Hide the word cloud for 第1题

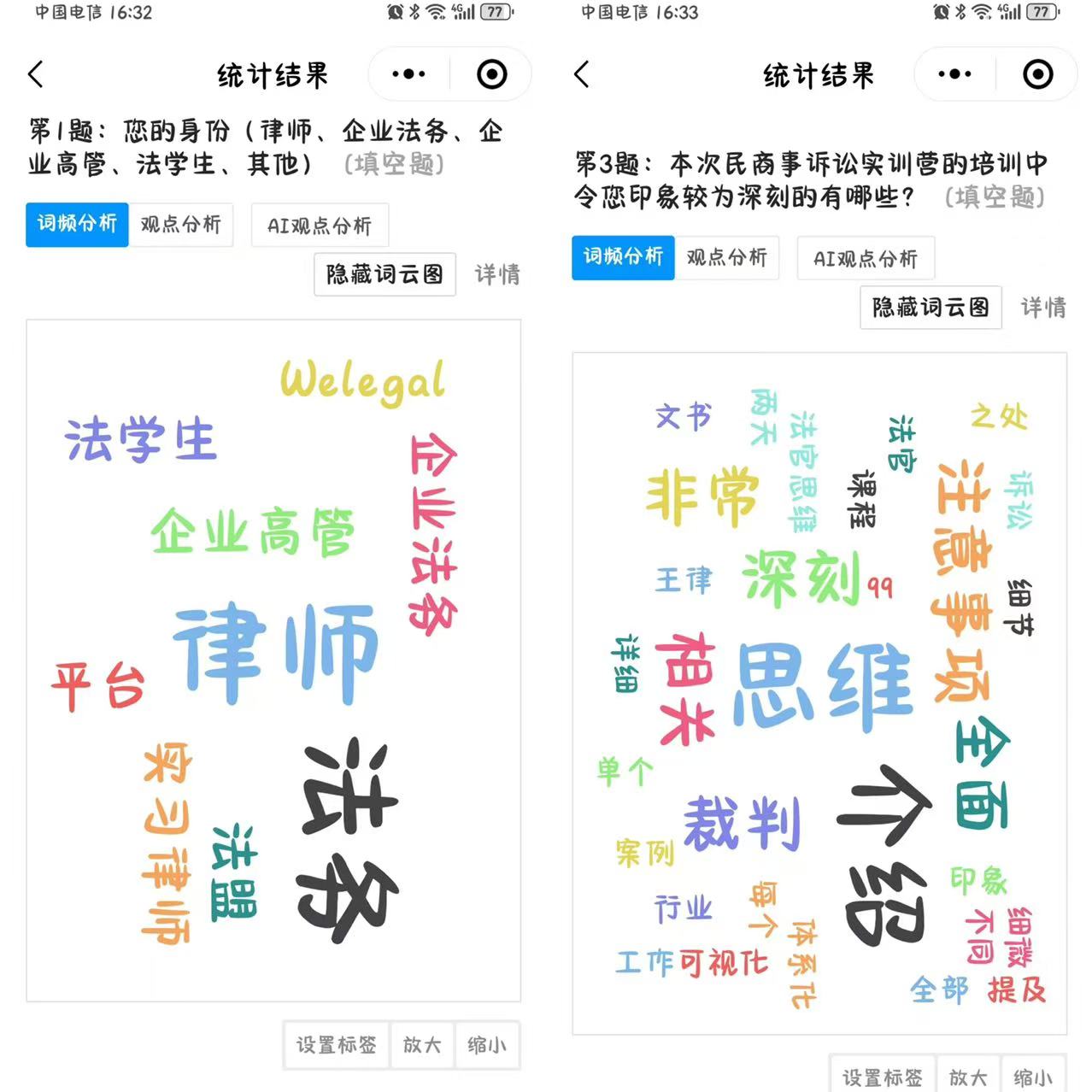(385, 274)
